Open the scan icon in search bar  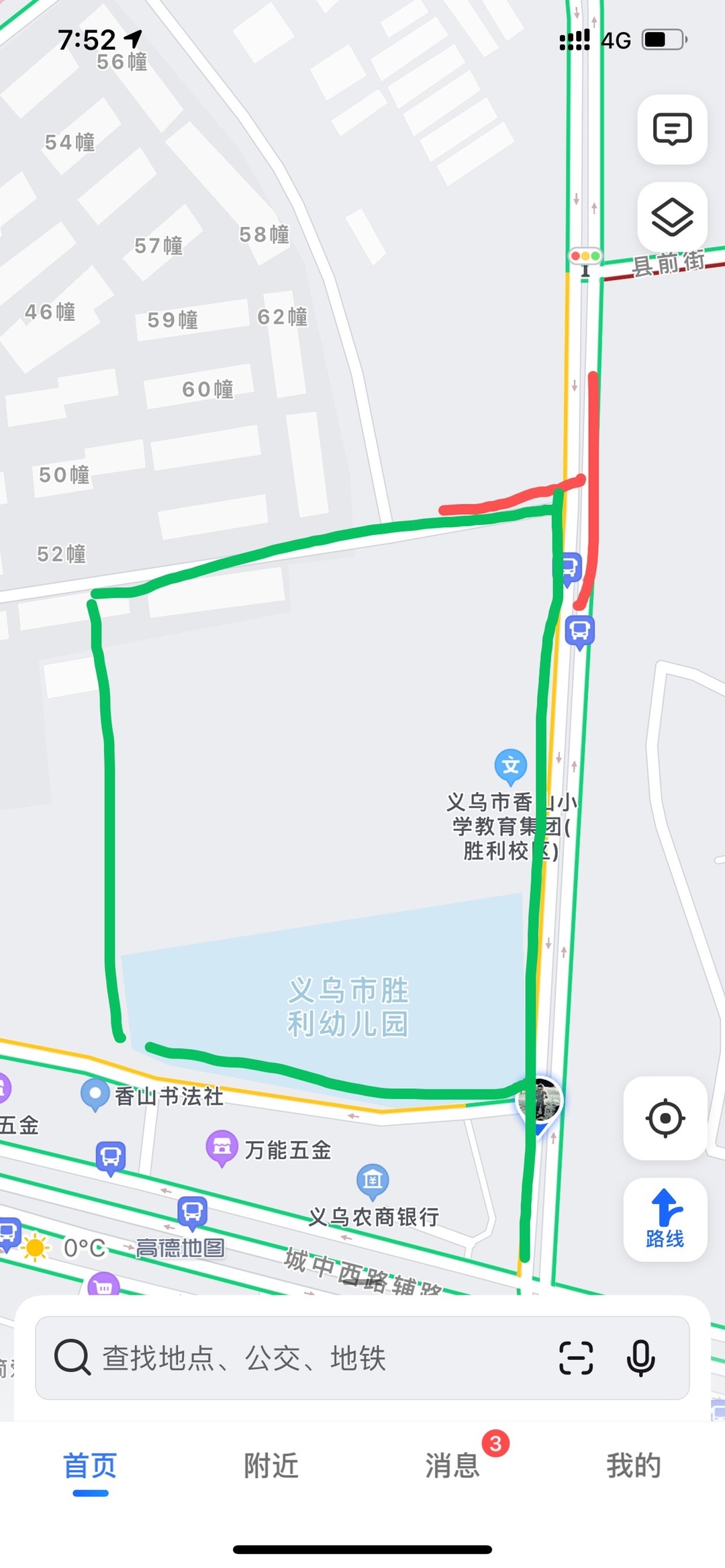click(576, 1358)
